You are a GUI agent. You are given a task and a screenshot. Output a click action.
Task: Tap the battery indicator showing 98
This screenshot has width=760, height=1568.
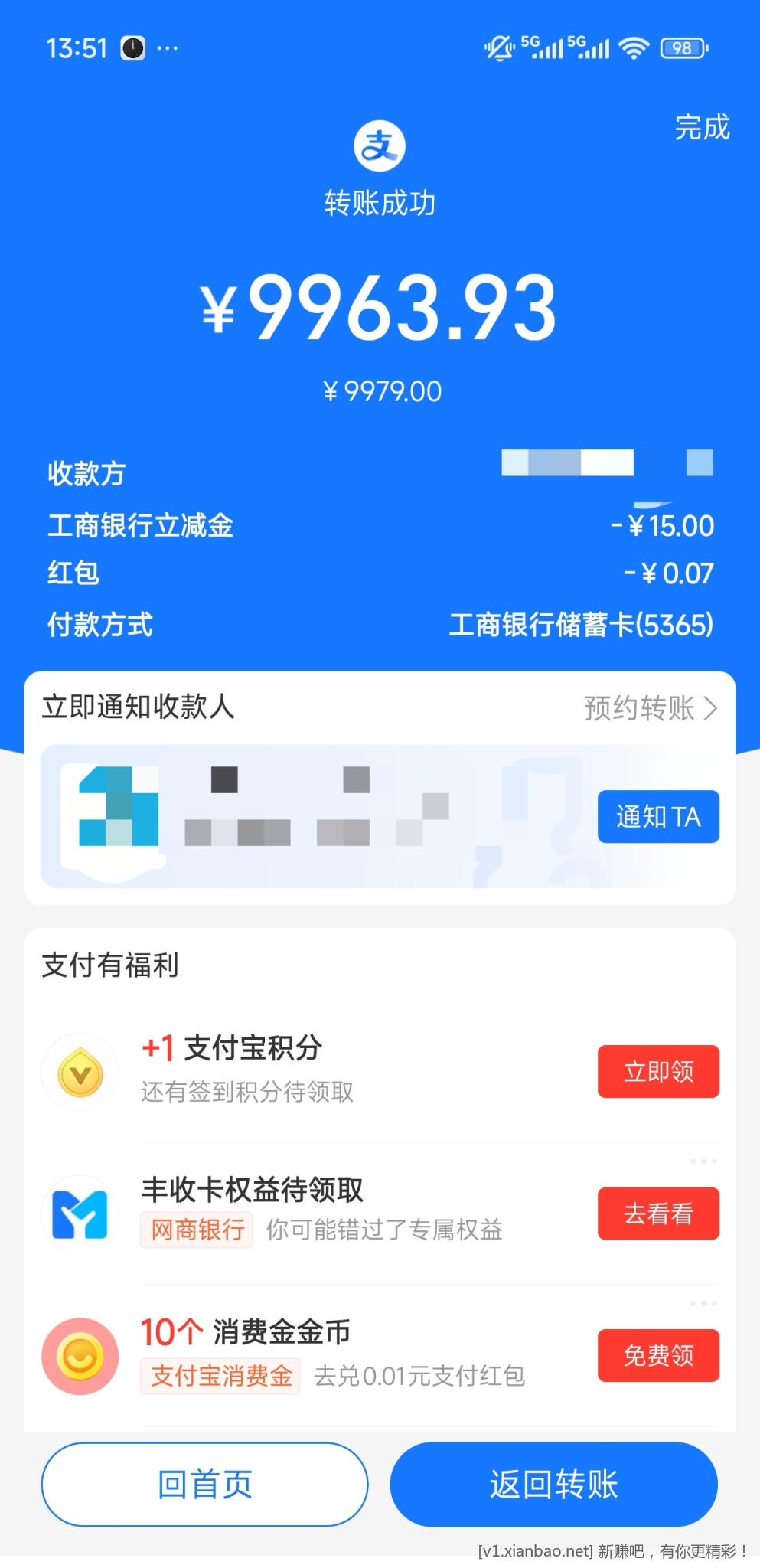pos(683,47)
